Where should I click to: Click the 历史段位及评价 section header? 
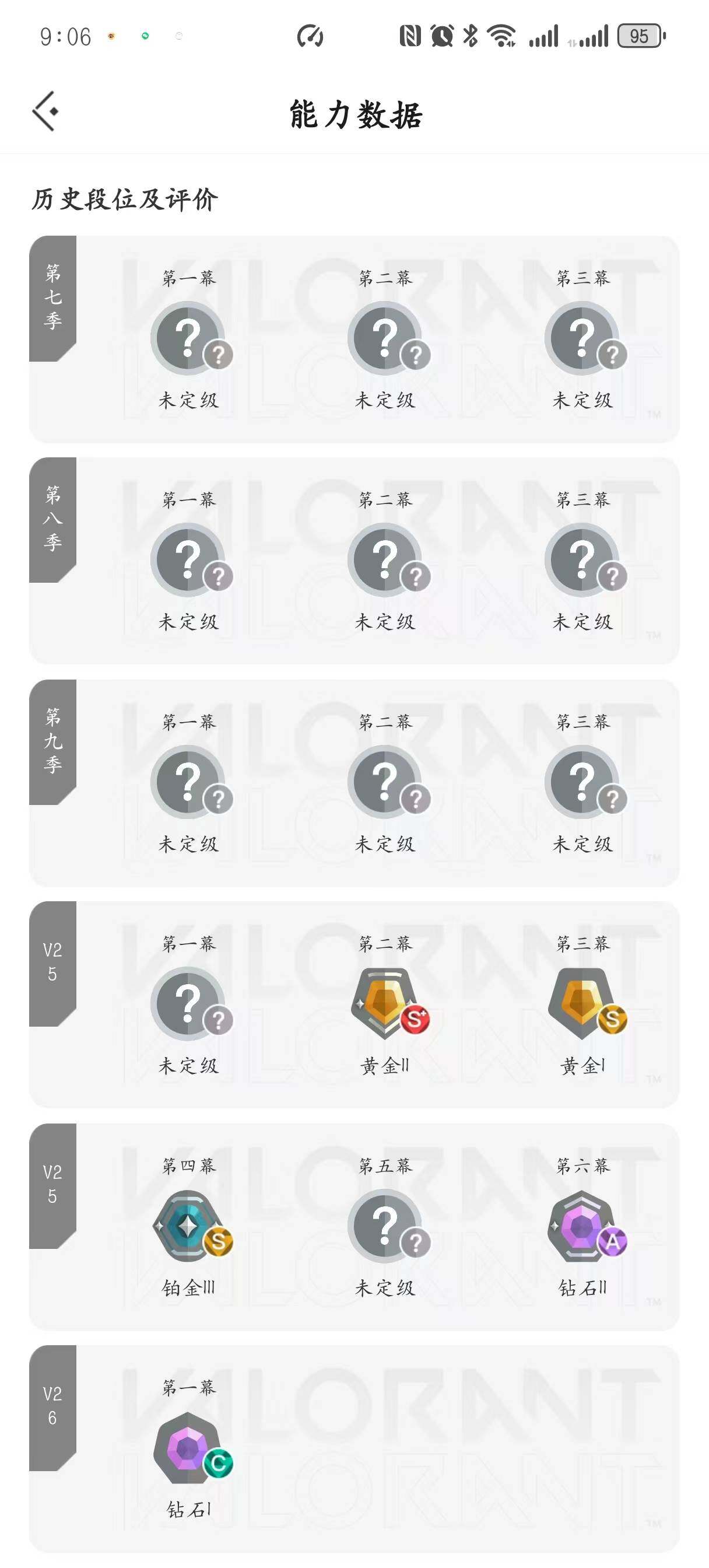126,198
